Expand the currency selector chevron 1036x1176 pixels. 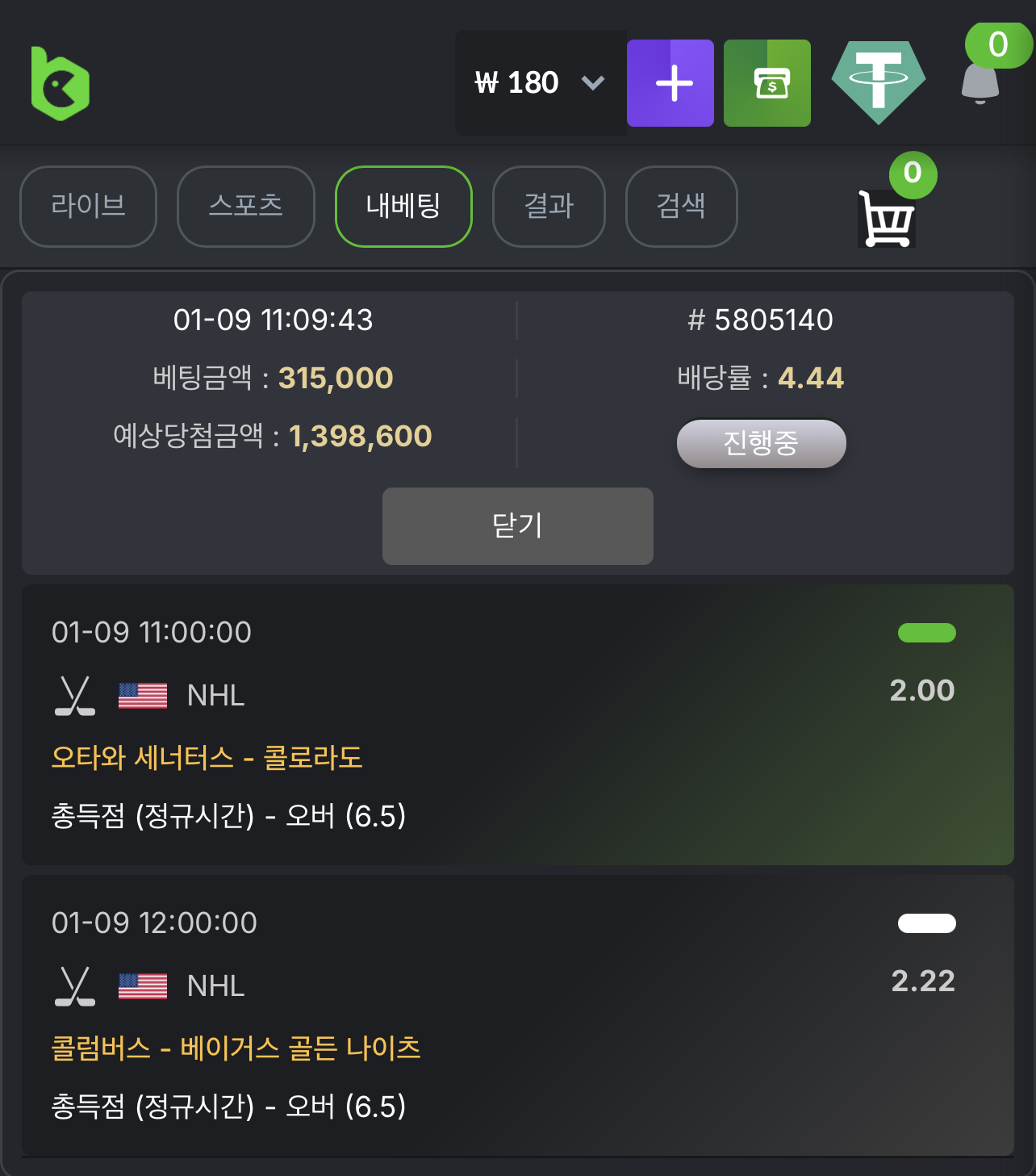point(593,82)
